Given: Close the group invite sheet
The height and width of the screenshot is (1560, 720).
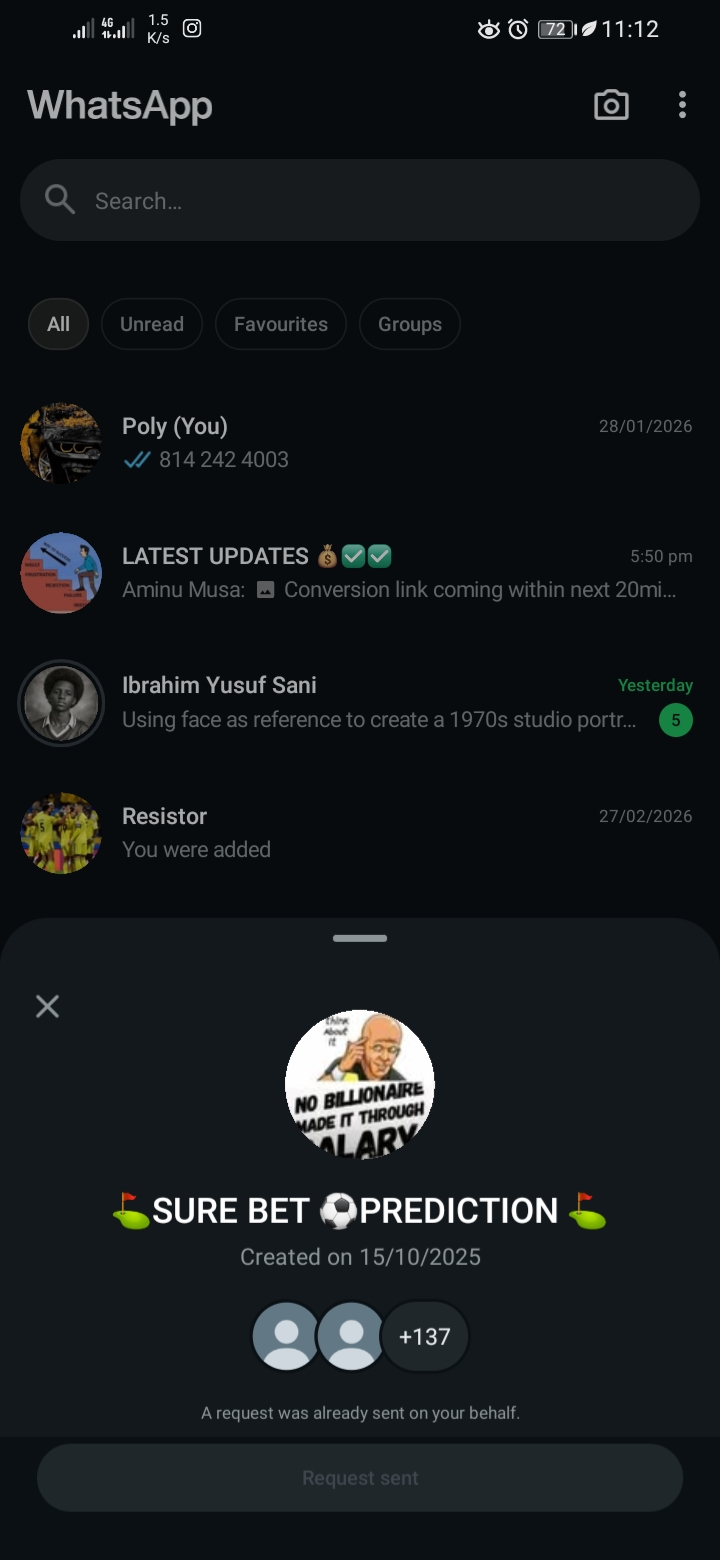Looking at the screenshot, I should point(47,1006).
